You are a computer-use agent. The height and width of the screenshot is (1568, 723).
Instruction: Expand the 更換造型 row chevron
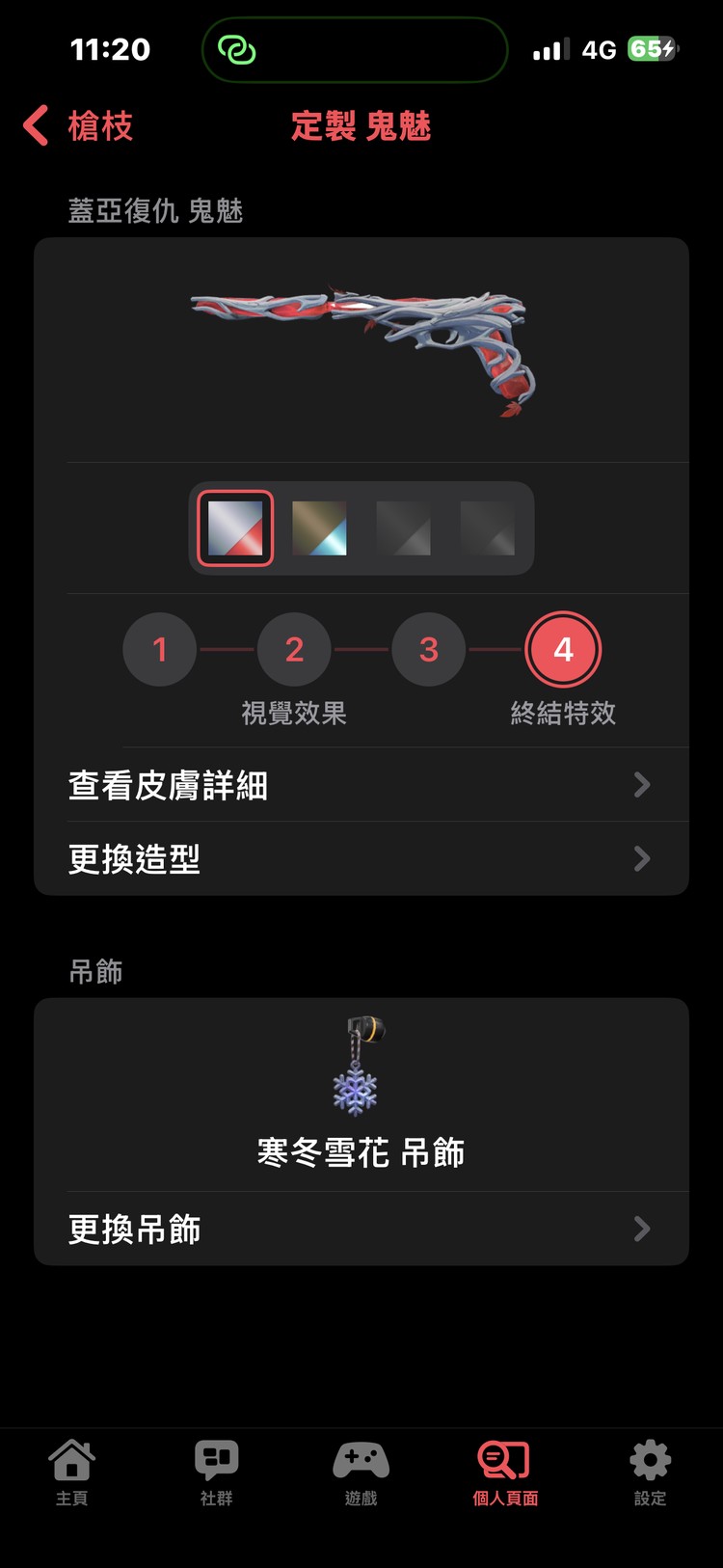[642, 858]
